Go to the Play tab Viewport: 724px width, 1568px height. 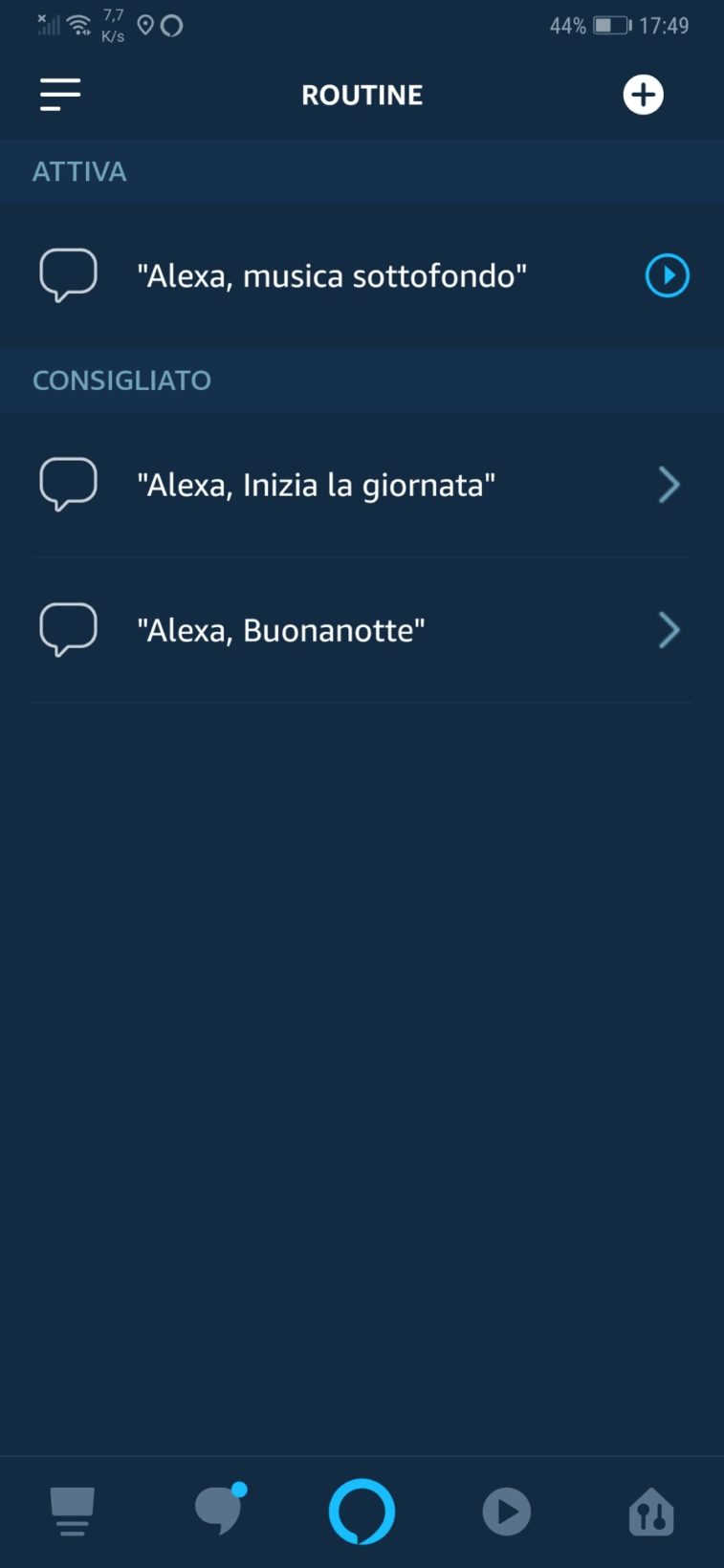[x=506, y=1512]
